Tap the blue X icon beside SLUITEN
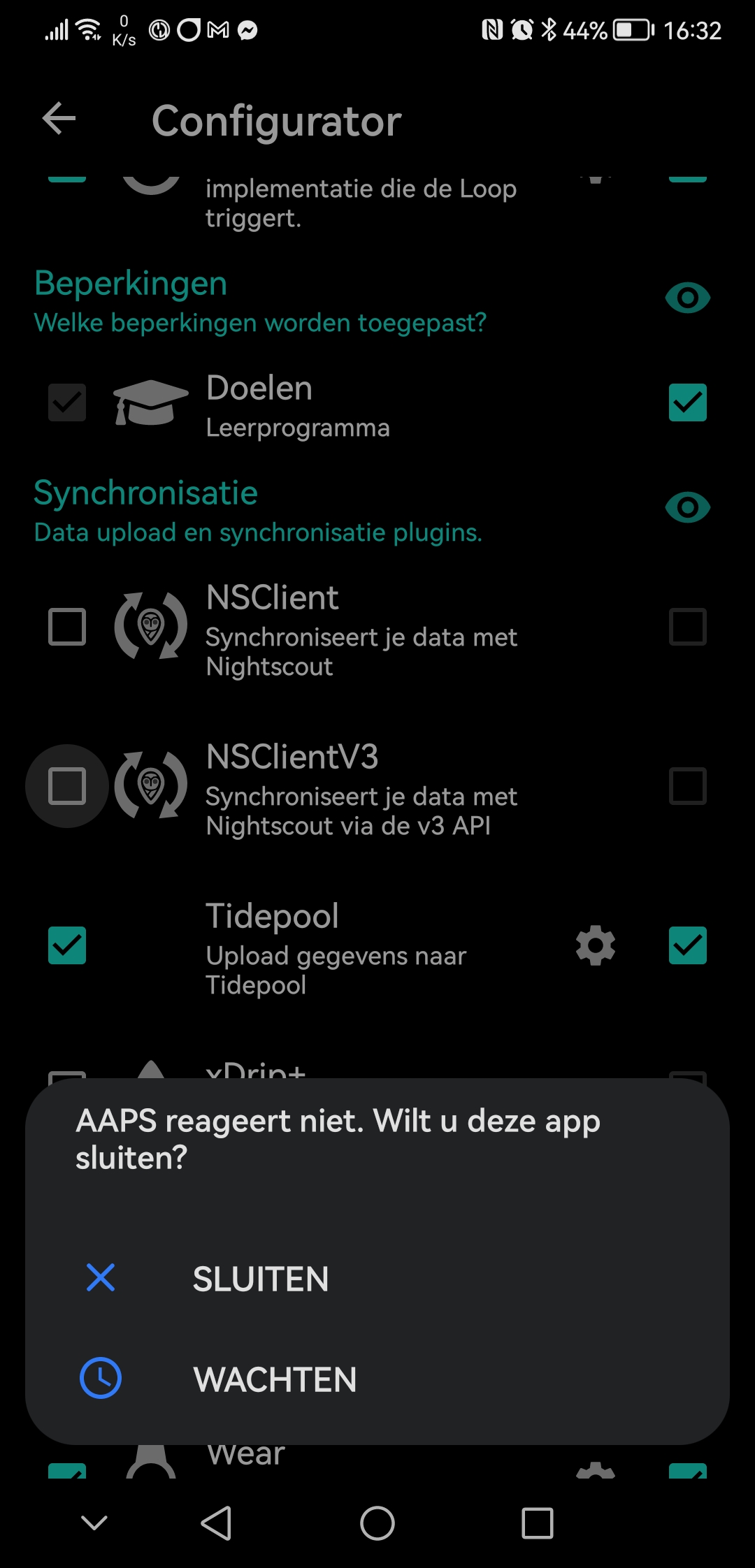 (101, 1278)
